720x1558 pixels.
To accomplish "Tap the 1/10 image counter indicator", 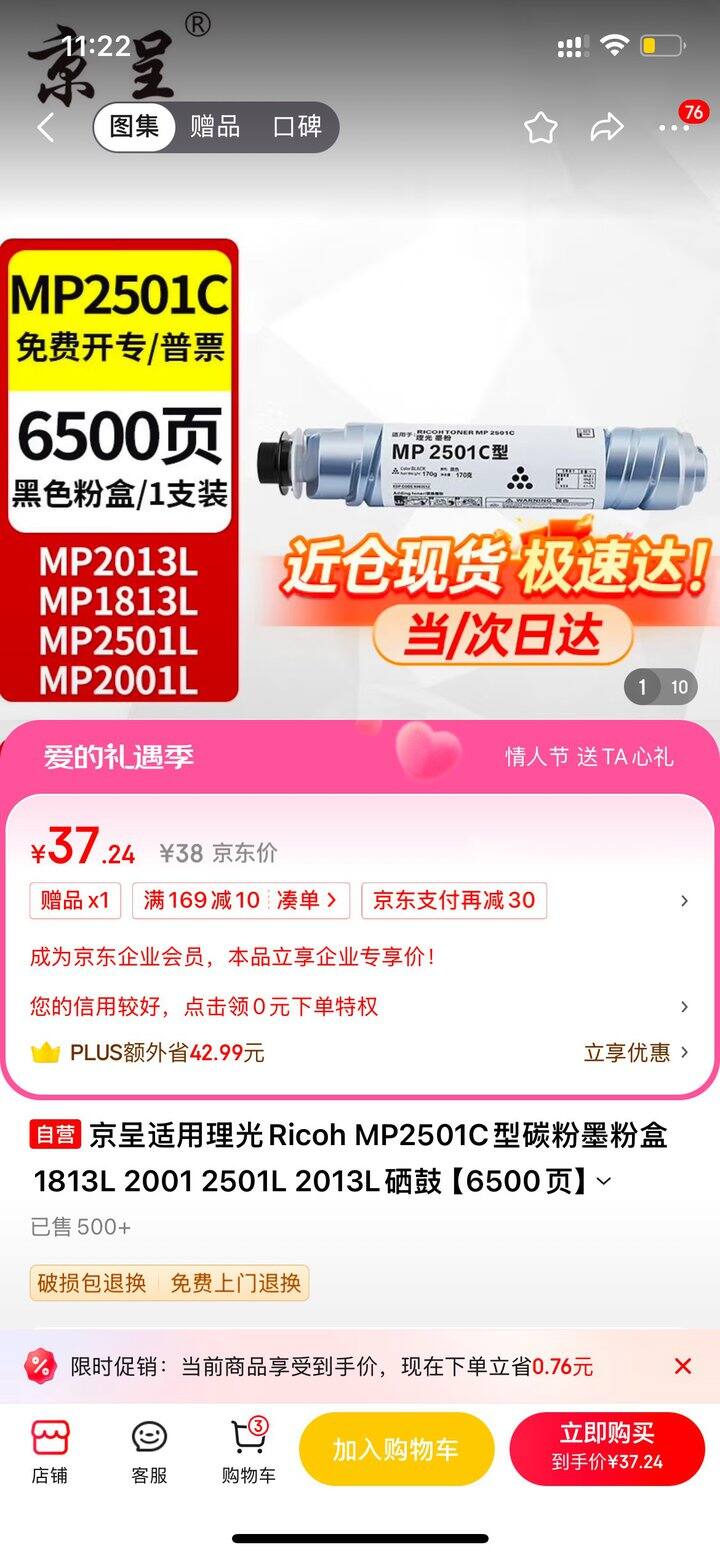I will pyautogui.click(x=660, y=687).
